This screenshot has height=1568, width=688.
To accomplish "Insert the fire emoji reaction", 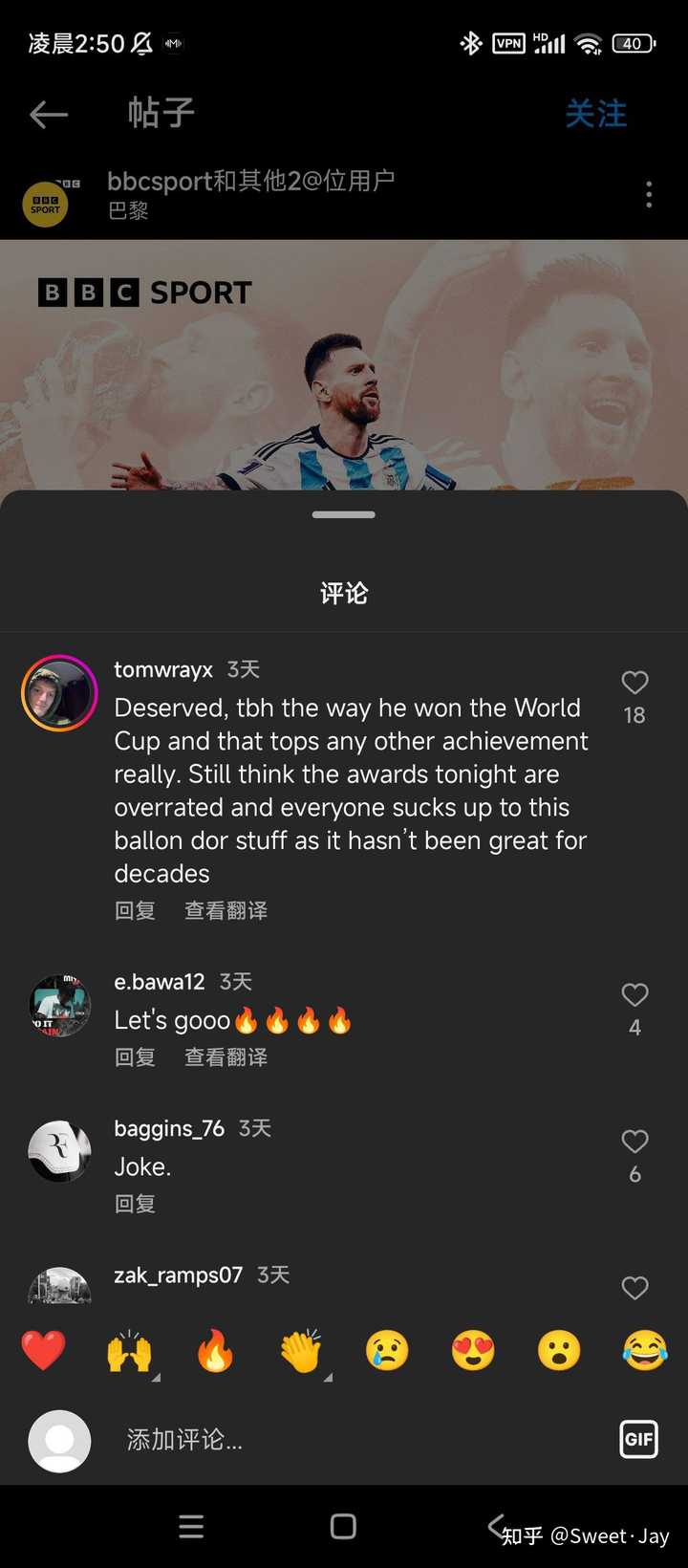I will click(215, 1351).
